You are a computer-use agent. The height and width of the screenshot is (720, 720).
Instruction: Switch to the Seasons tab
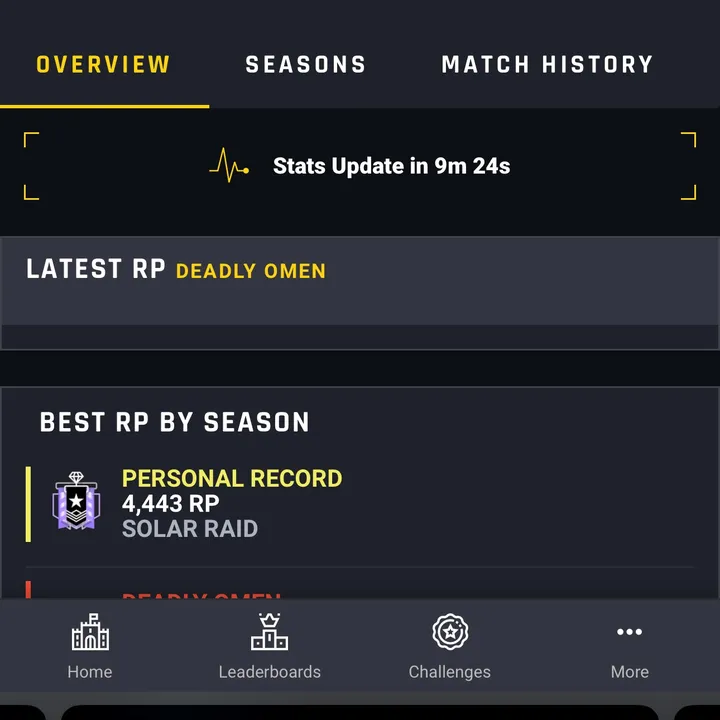(x=305, y=65)
